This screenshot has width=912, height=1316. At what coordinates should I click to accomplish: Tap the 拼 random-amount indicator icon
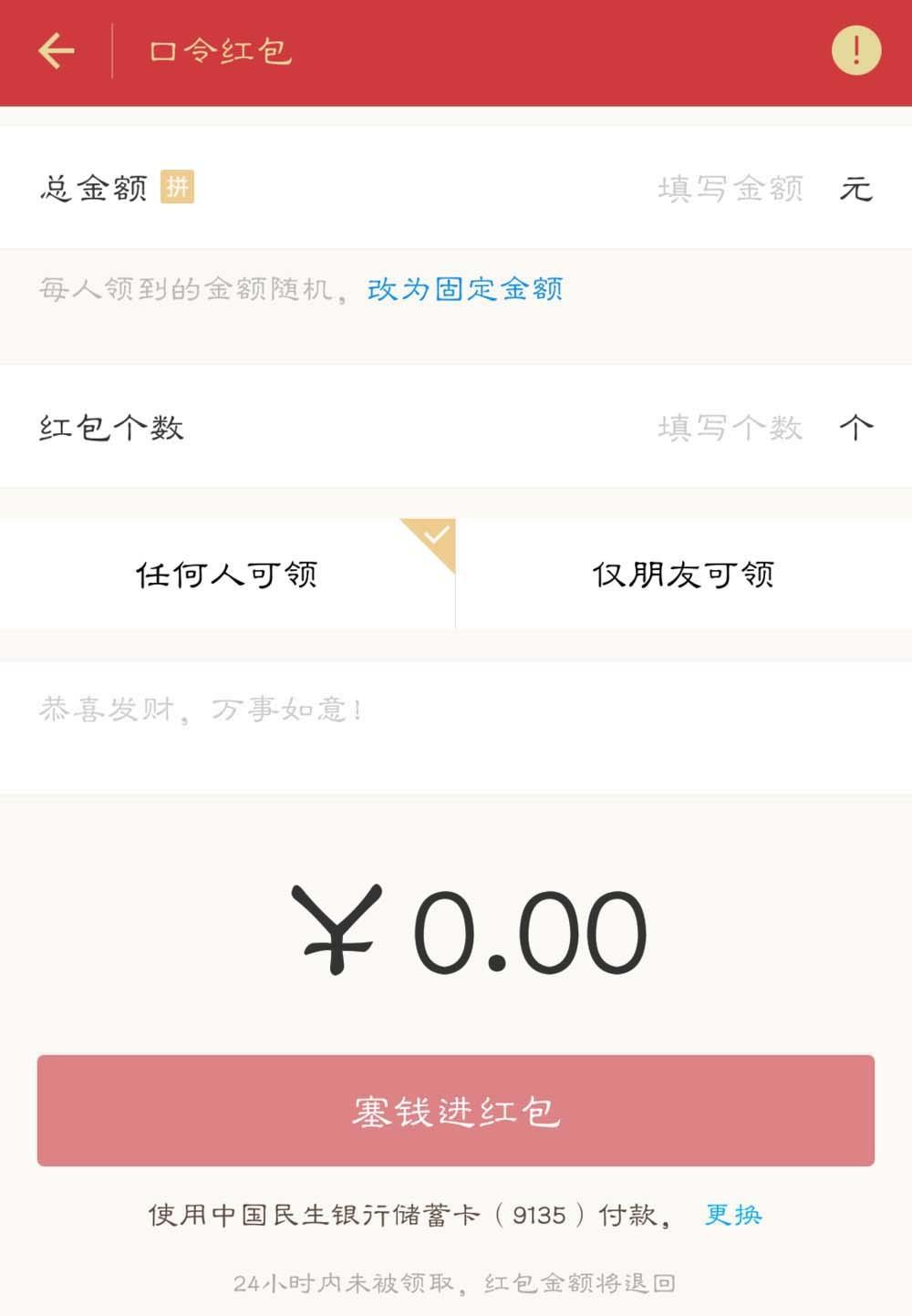tap(176, 186)
